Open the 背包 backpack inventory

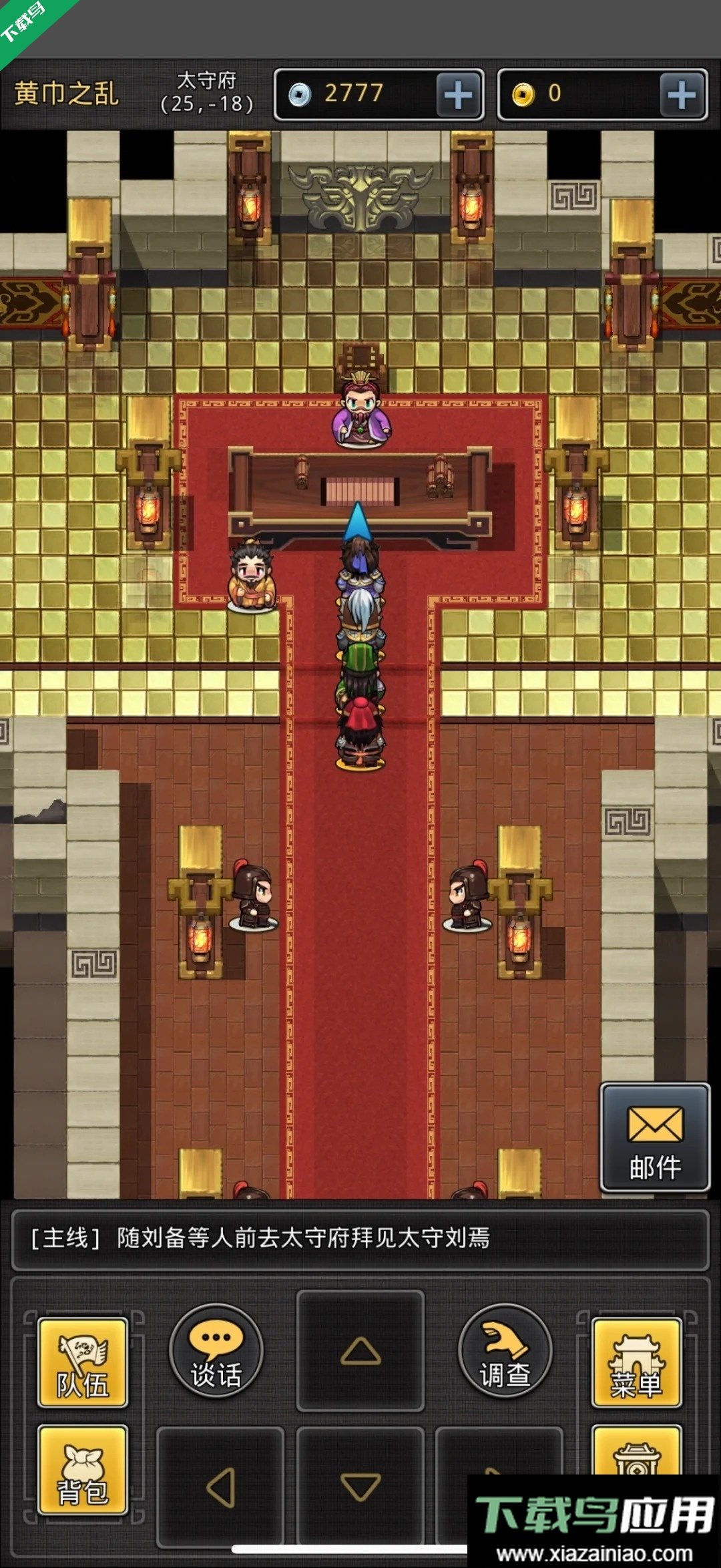click(83, 1469)
